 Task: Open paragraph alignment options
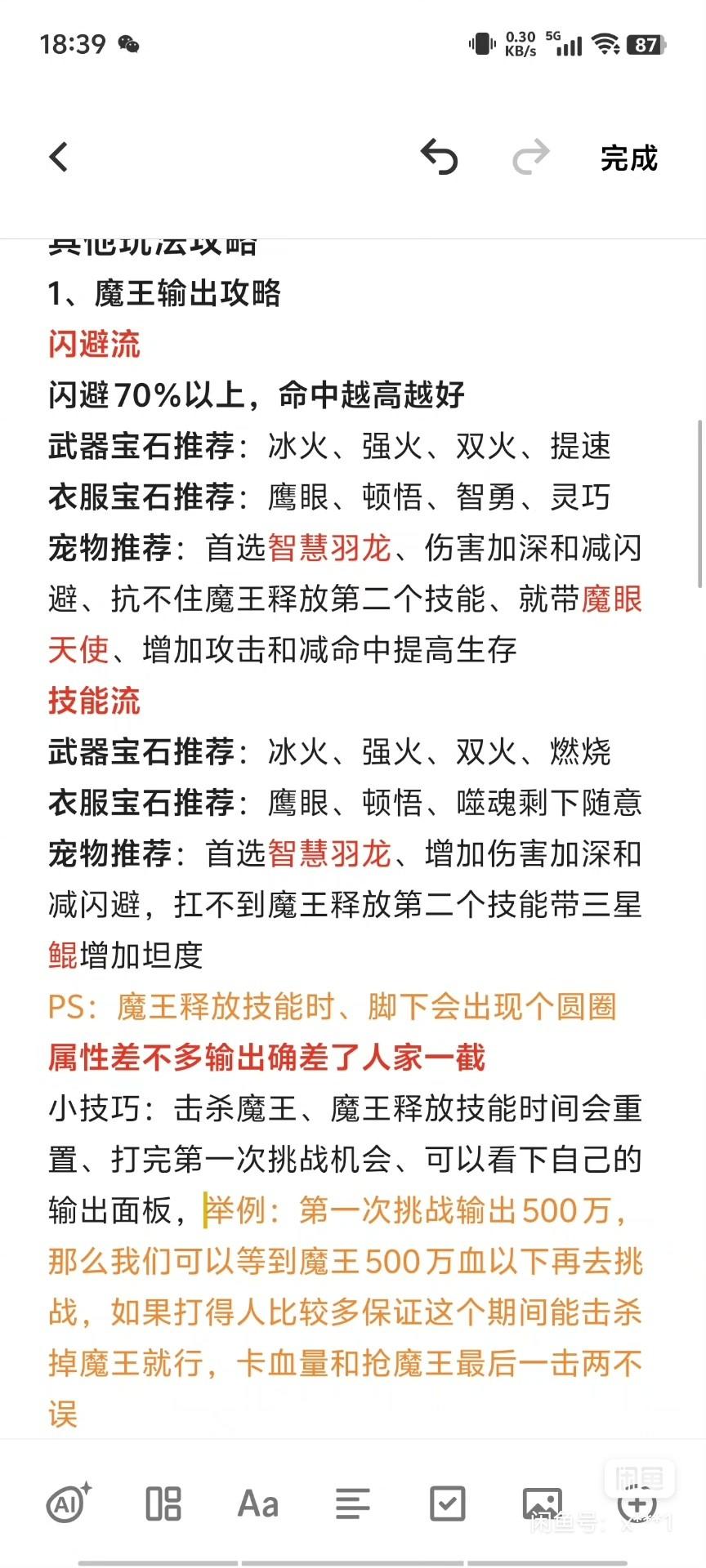[x=352, y=1503]
